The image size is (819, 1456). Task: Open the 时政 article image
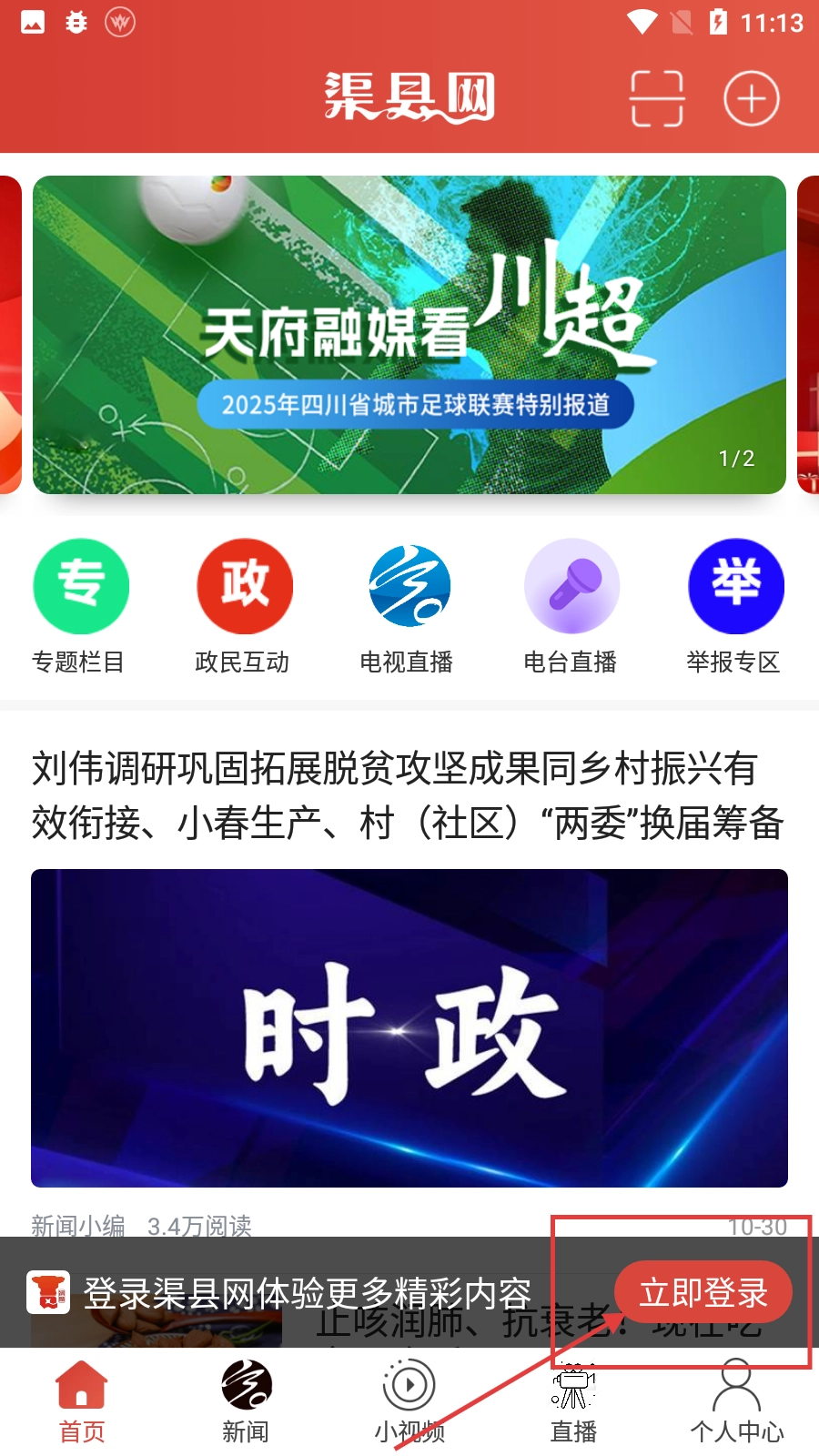[409, 1028]
